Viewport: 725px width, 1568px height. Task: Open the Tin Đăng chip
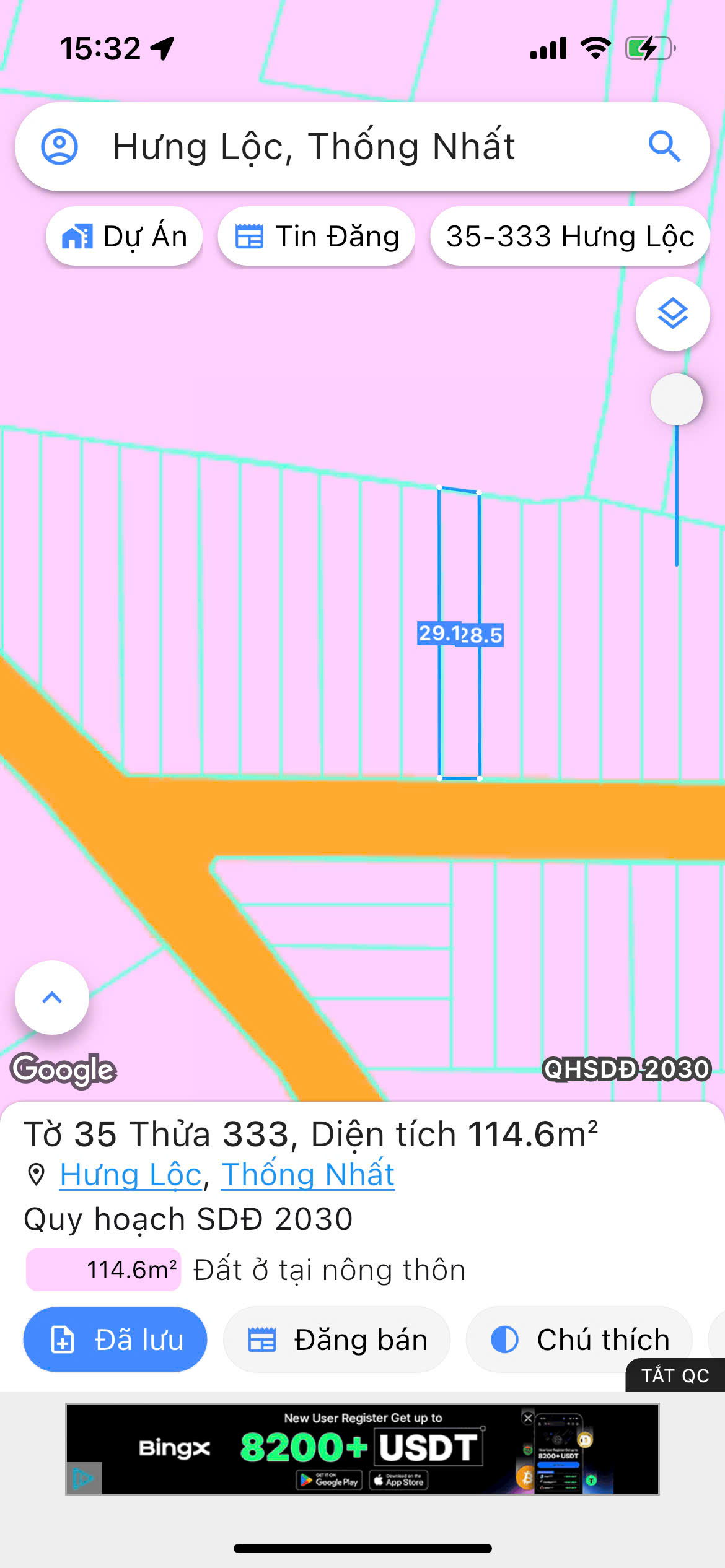point(317,237)
